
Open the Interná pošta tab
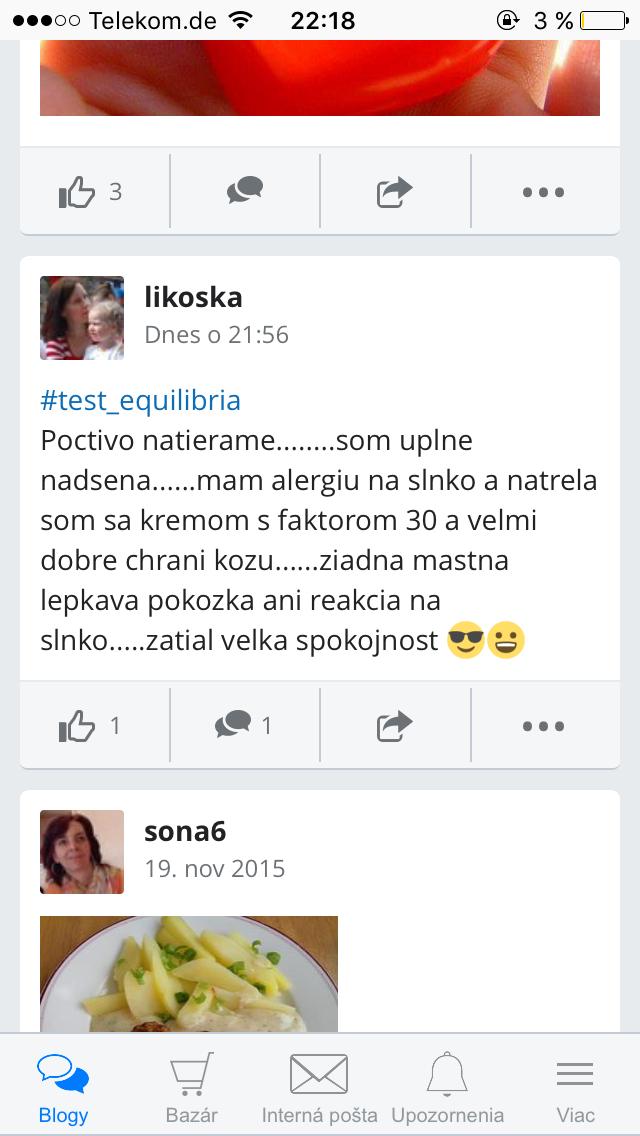(x=319, y=1087)
